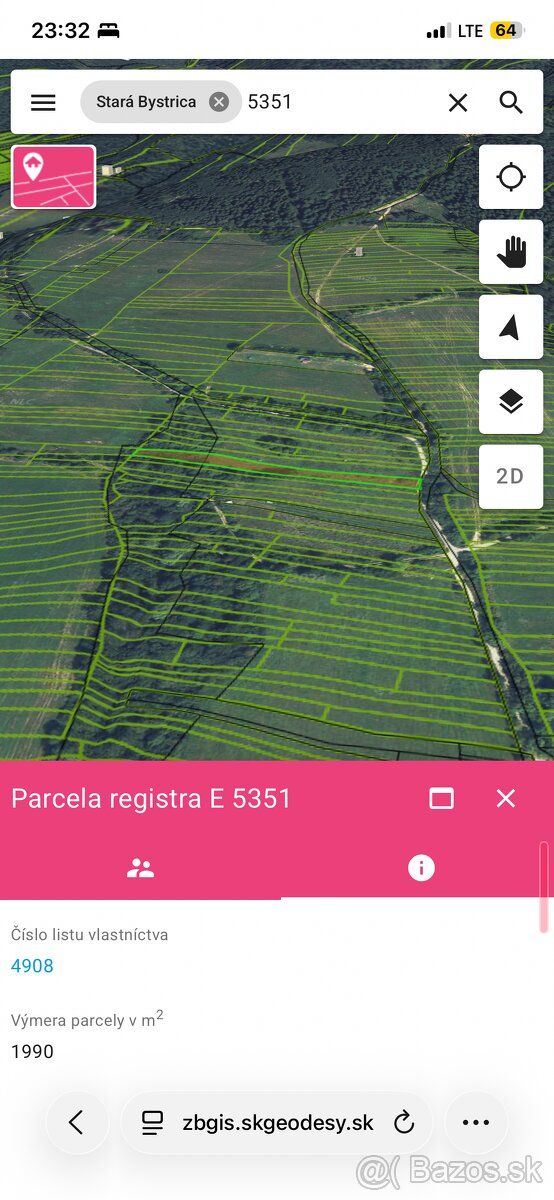Activate the hand pan tool
This screenshot has width=554, height=1200.
(x=511, y=252)
